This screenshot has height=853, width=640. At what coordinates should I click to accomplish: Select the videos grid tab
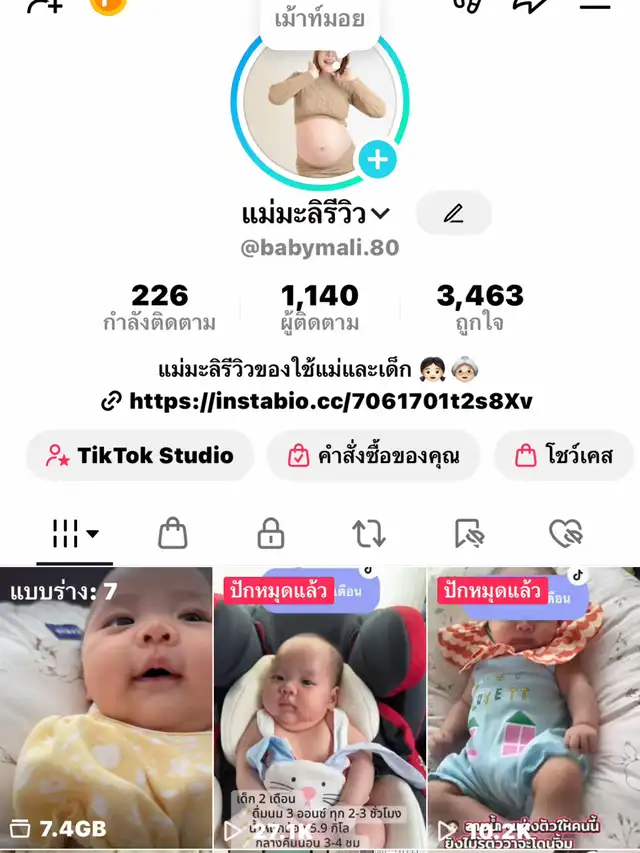click(x=75, y=534)
